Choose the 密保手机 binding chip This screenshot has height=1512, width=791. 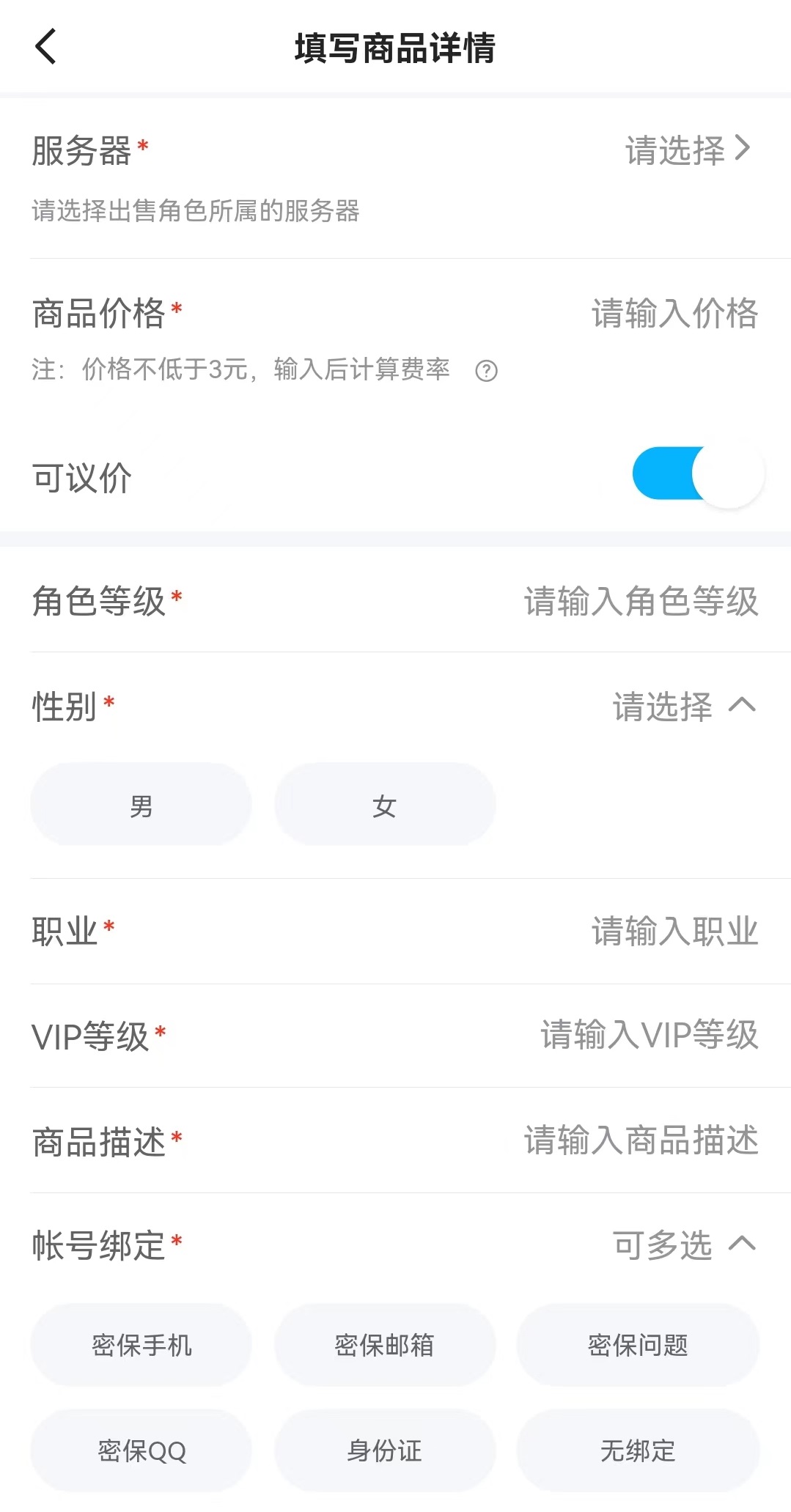[x=141, y=1346]
